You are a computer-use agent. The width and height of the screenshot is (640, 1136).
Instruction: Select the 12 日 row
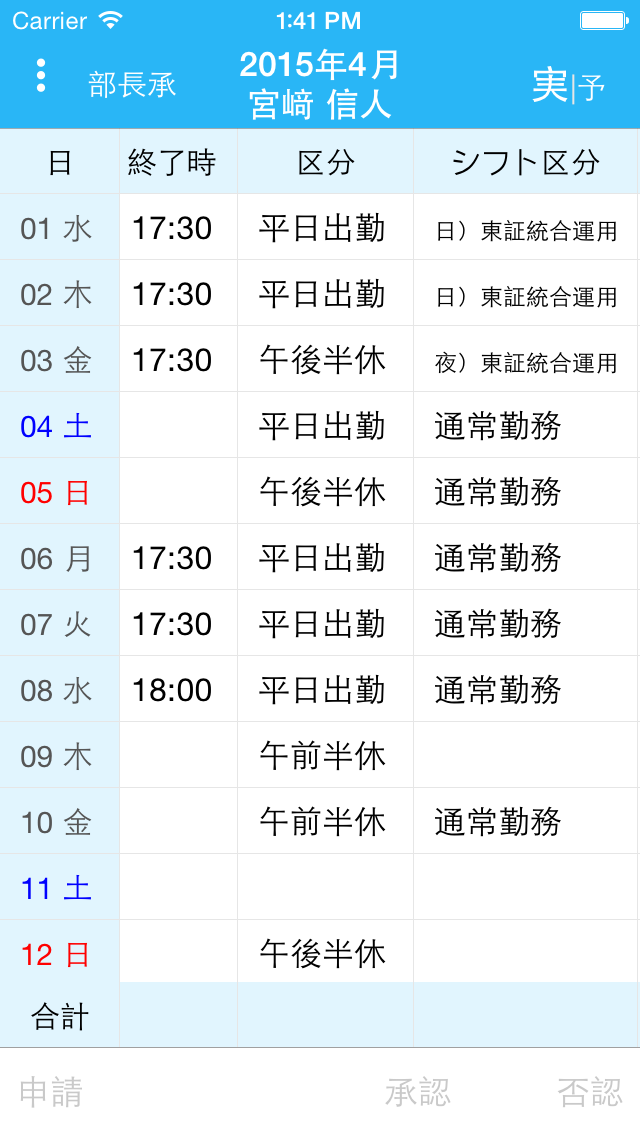(x=320, y=954)
